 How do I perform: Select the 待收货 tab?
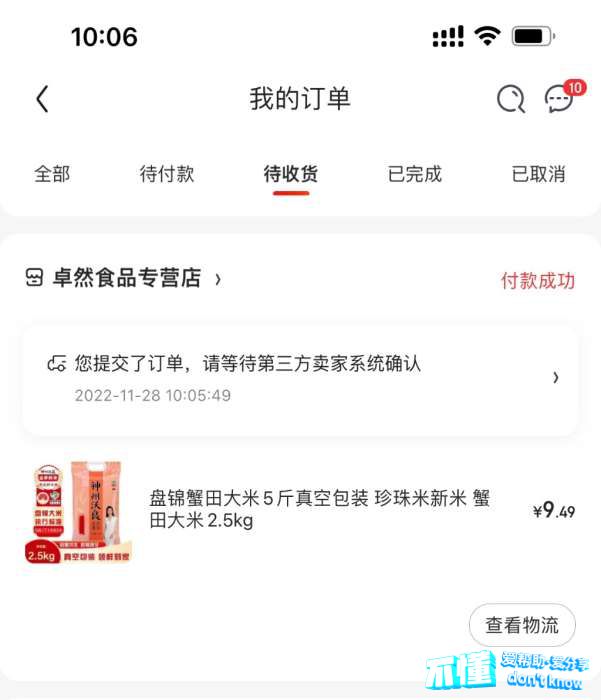pyautogui.click(x=291, y=173)
